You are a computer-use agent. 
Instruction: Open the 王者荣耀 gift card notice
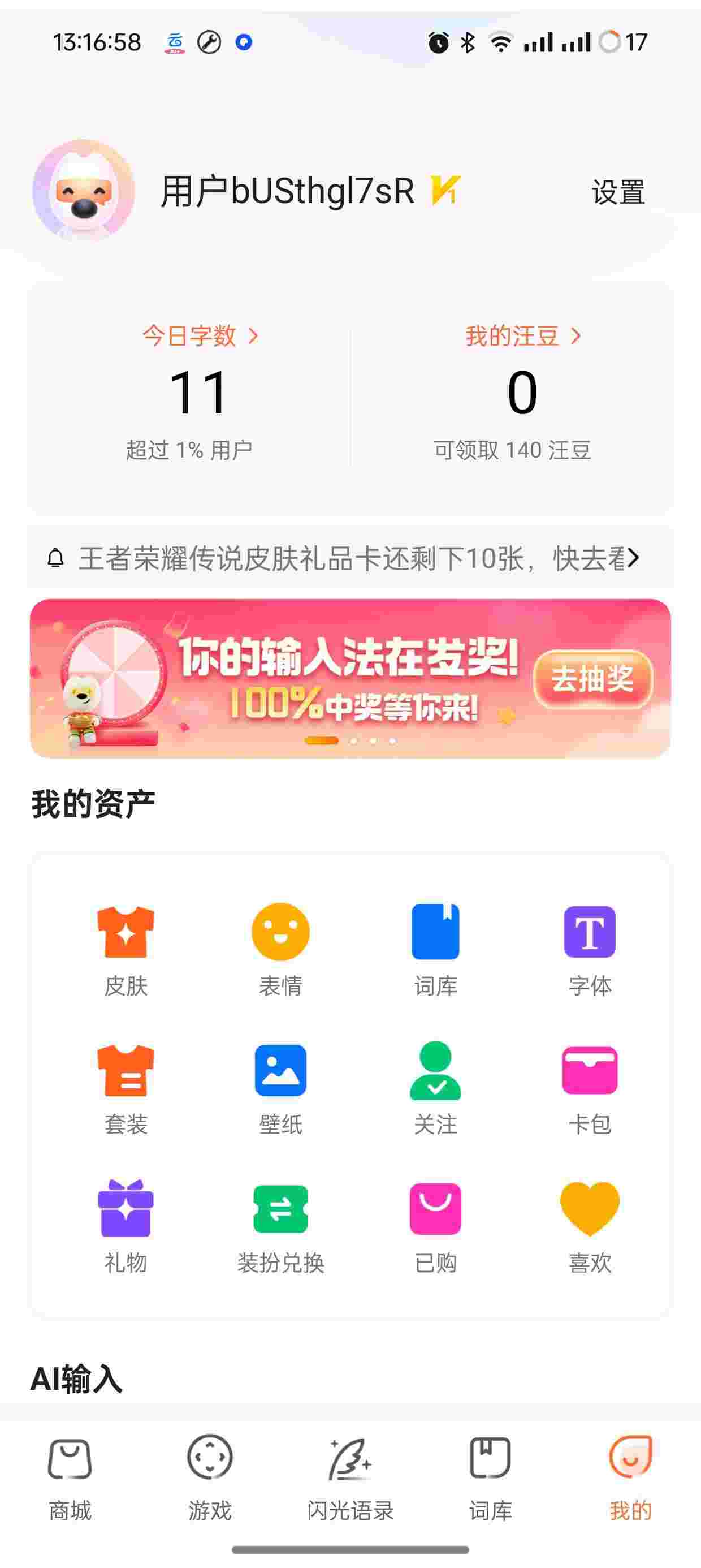(350, 558)
